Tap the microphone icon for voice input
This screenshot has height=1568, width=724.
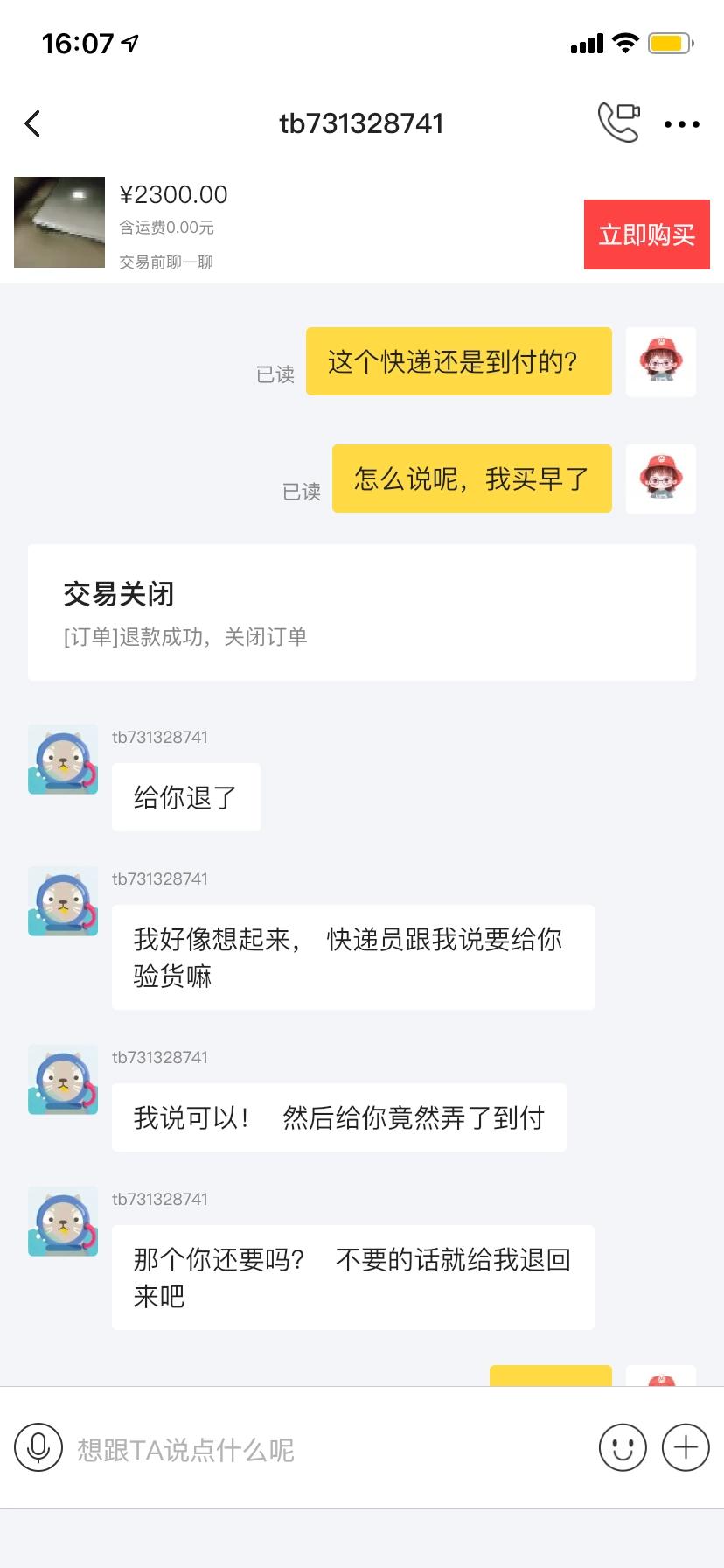pyautogui.click(x=38, y=1448)
